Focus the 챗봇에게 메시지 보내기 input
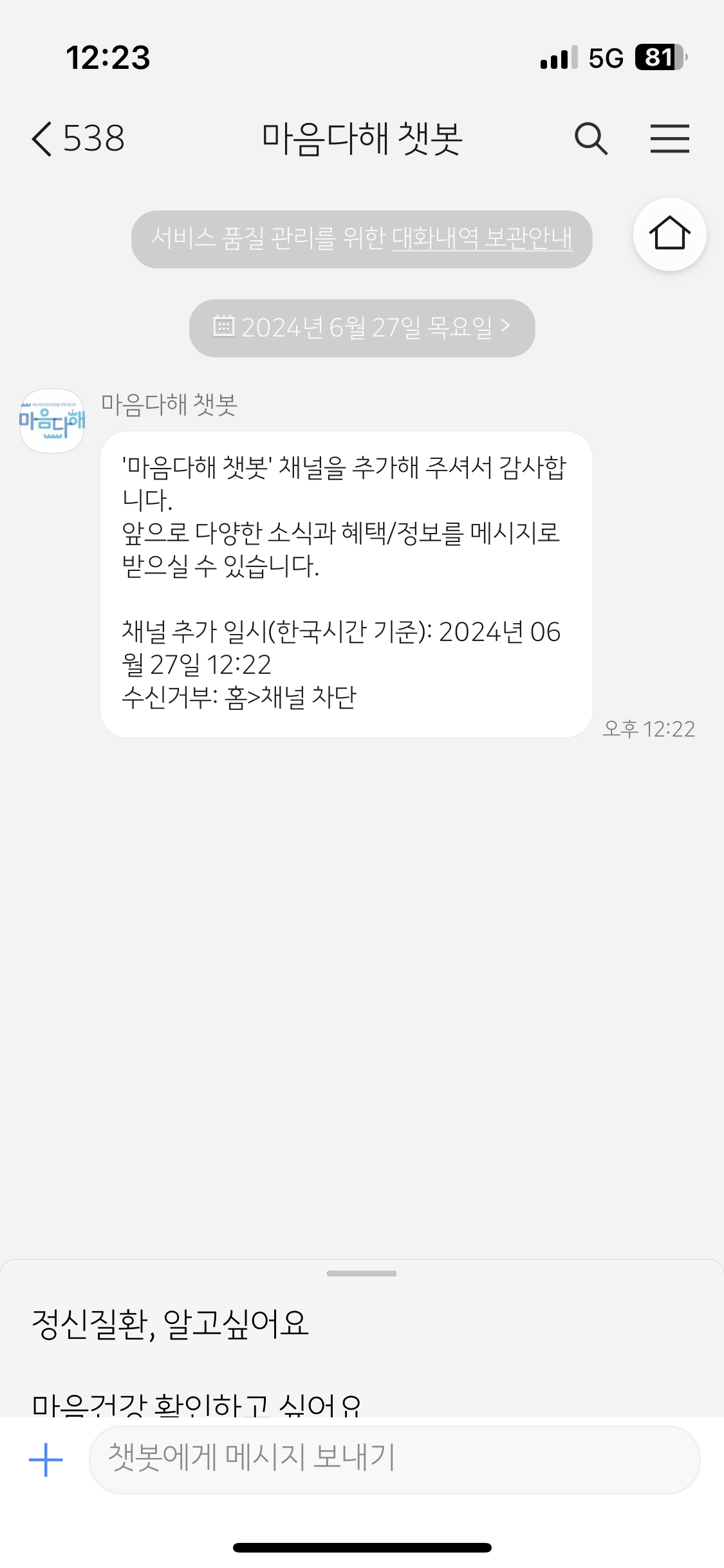The image size is (724, 1568). (x=394, y=1459)
